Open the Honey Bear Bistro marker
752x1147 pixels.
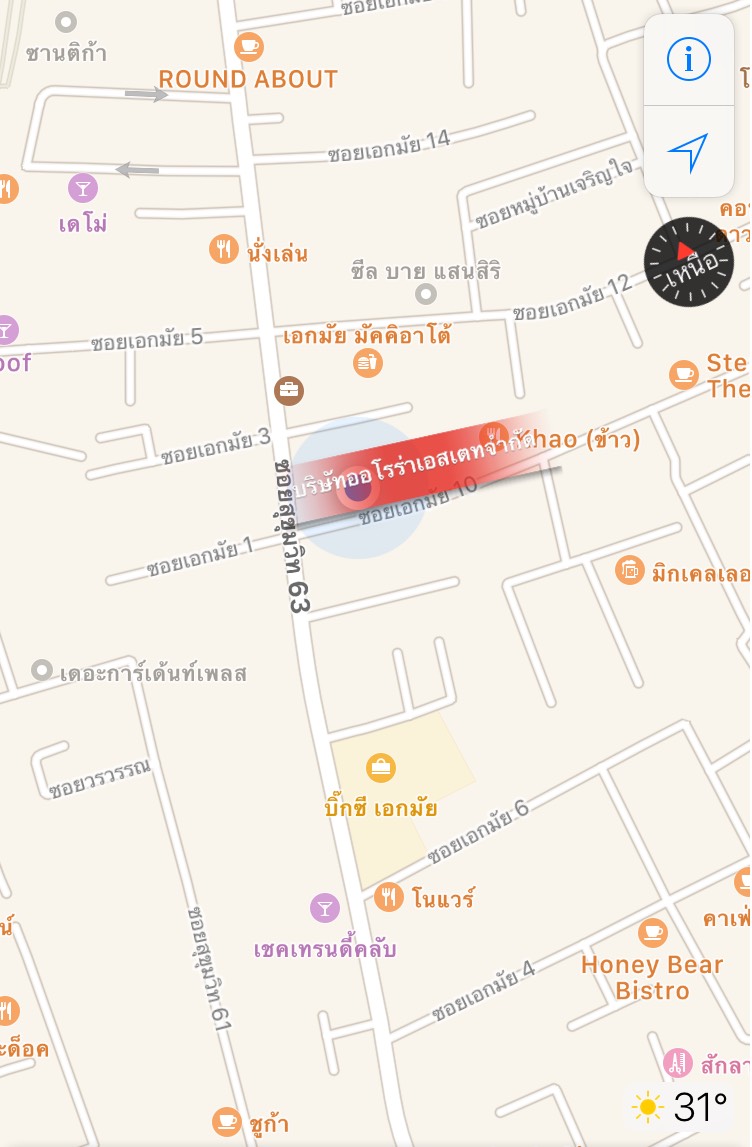tap(652, 933)
